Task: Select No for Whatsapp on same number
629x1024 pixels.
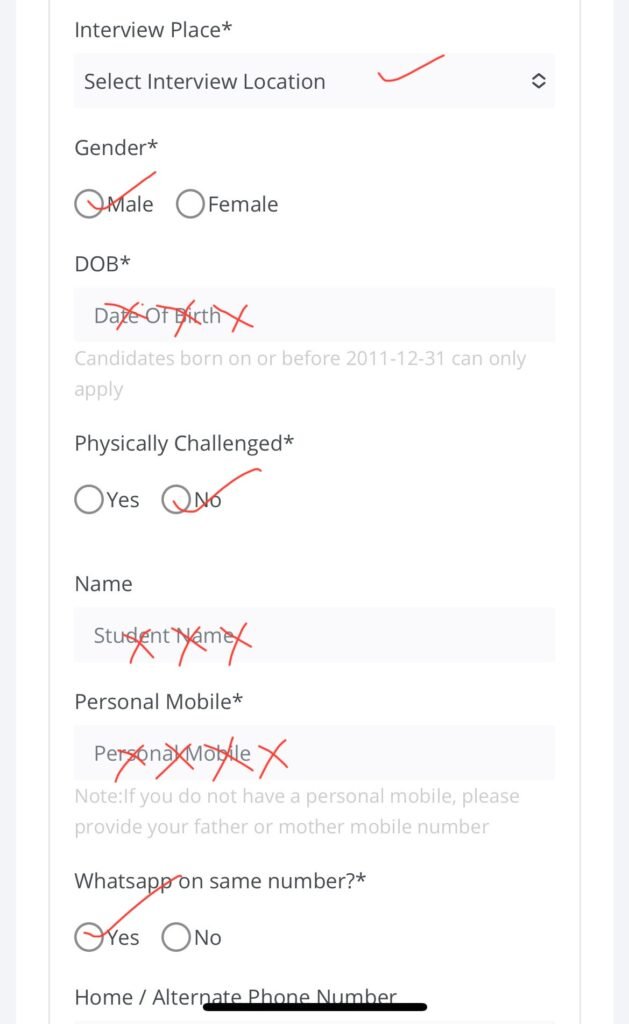Action: pos(176,937)
